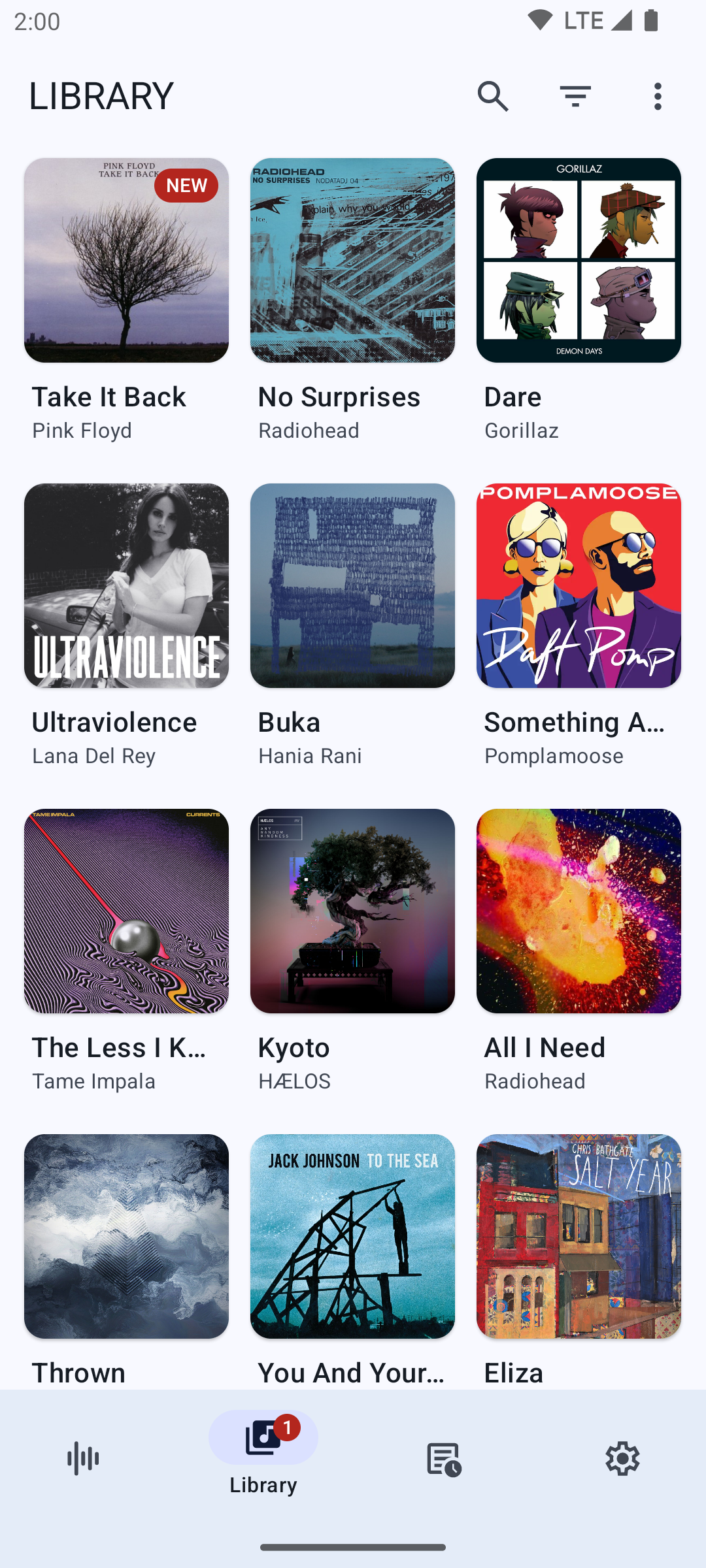Open the library search
This screenshot has height=1568, width=706.
tap(493, 97)
